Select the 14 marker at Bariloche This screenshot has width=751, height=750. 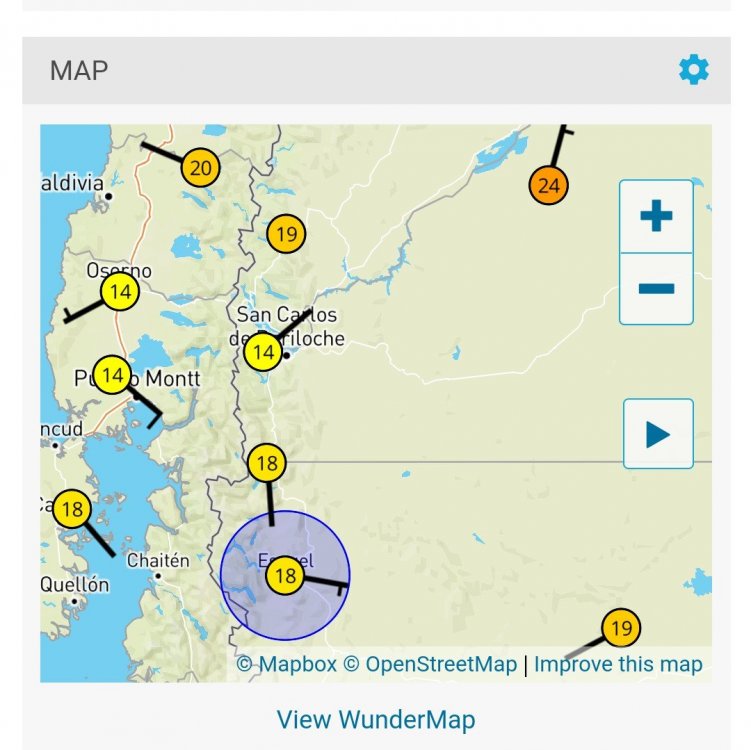[x=263, y=352]
